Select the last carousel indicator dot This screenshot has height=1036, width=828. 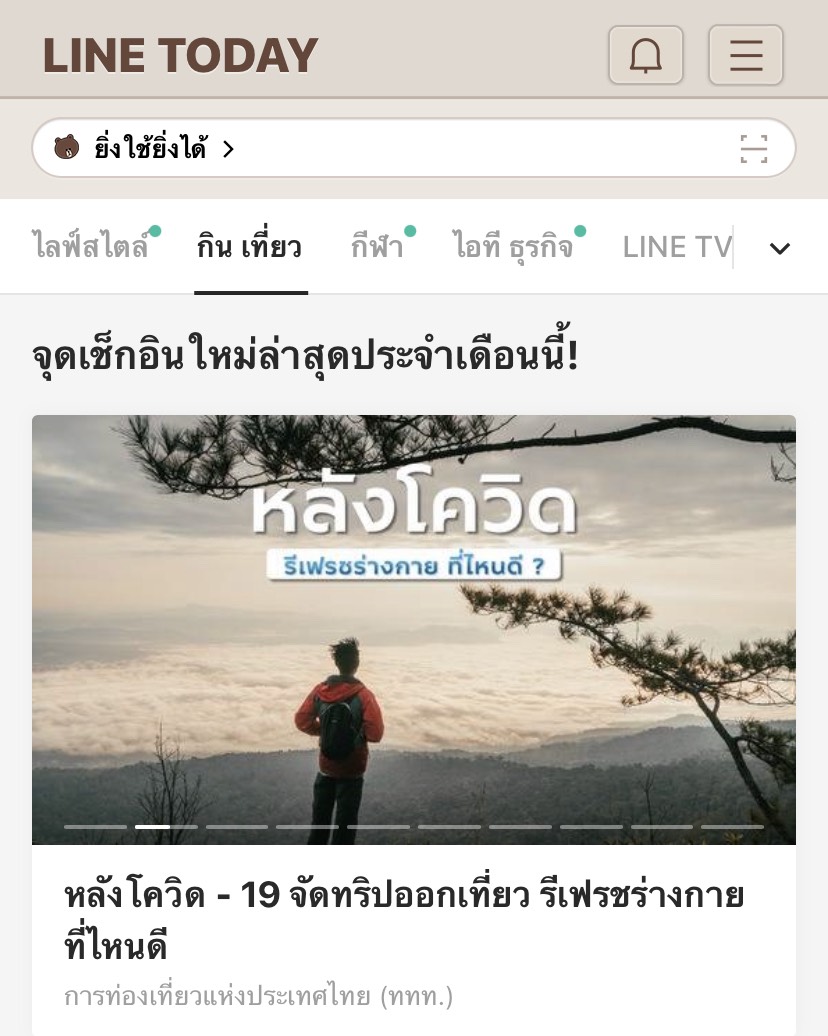[x=732, y=827]
